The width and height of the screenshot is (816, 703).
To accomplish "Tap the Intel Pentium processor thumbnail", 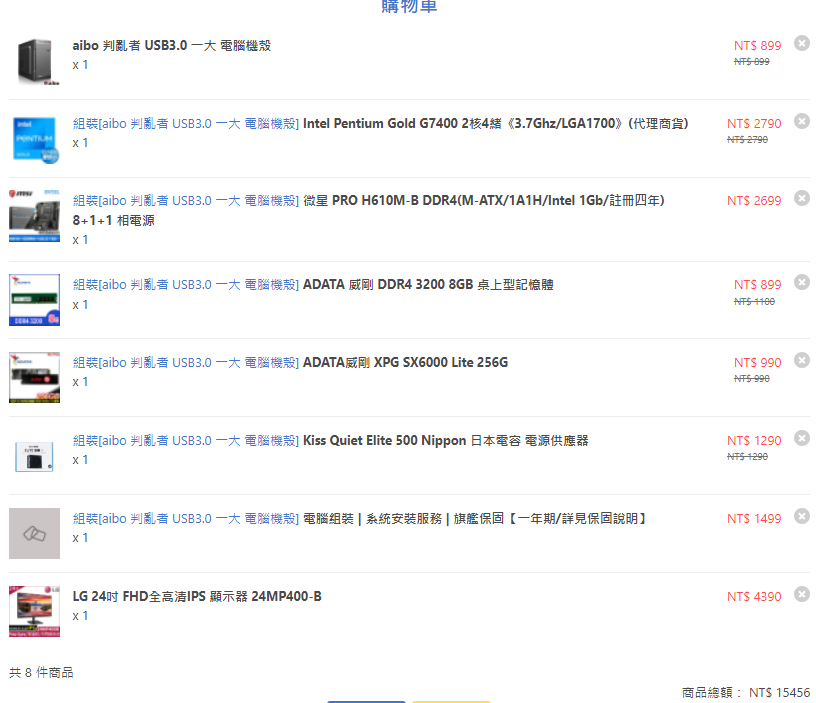I will [34, 140].
